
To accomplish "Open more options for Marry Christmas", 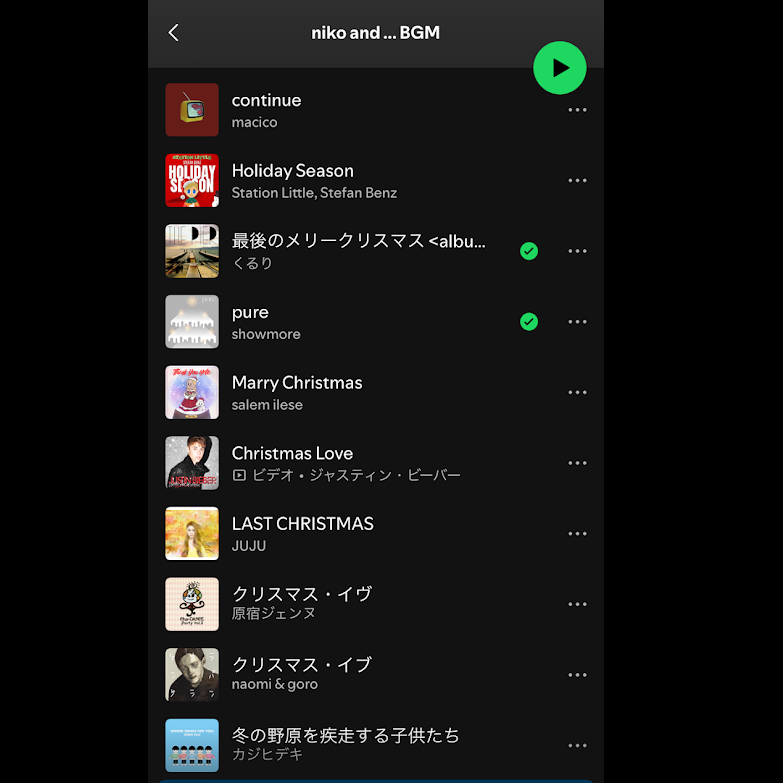I will coord(577,392).
